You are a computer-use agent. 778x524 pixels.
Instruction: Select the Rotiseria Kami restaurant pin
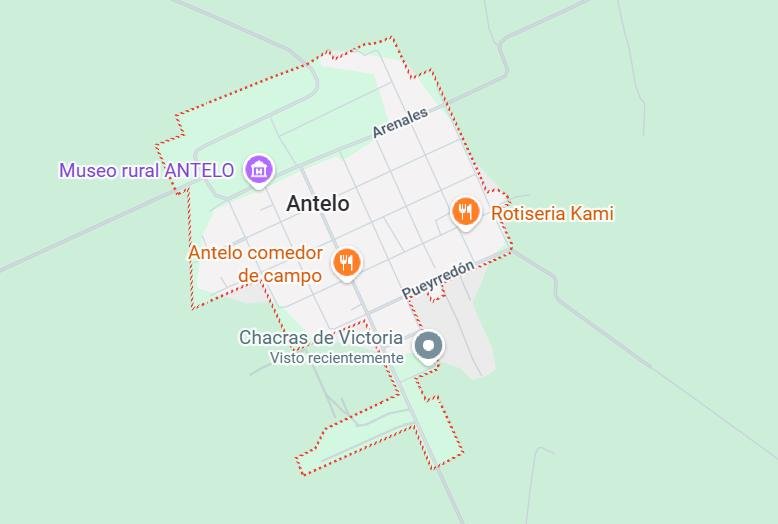464,212
